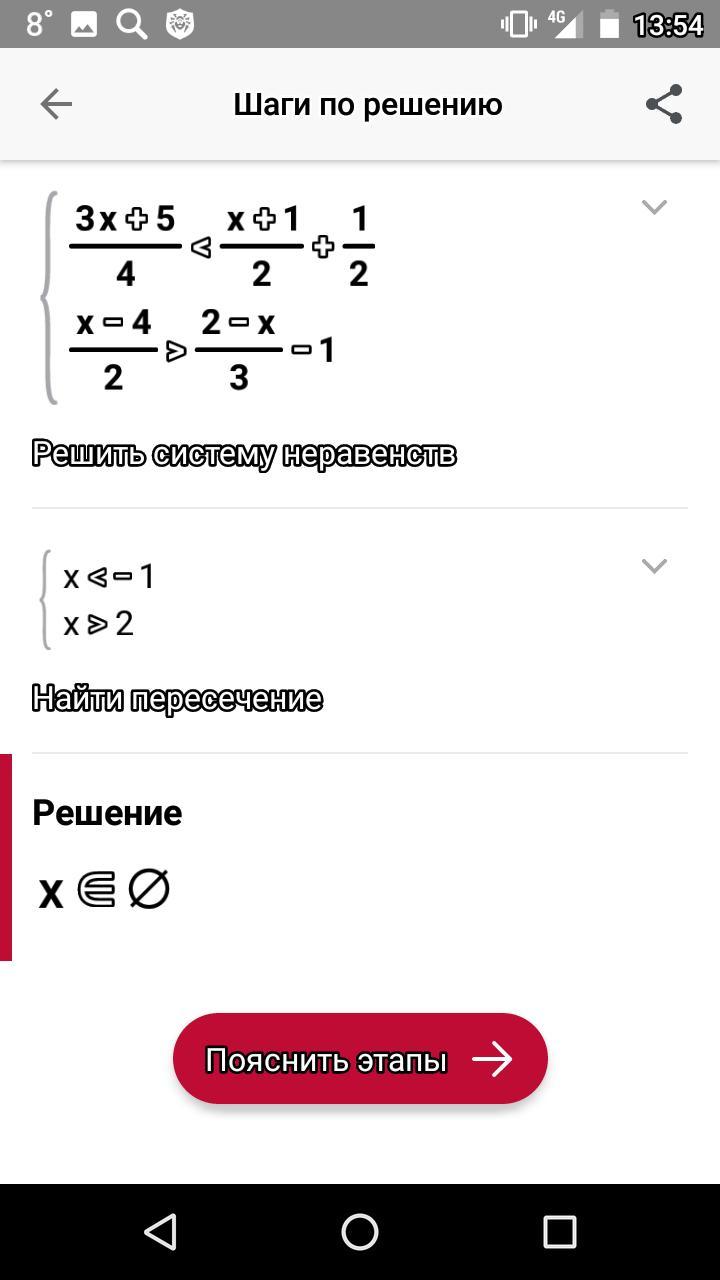Expand the 'Решить систему неравенств' step
The width and height of the screenshot is (720, 1280).
tap(654, 207)
